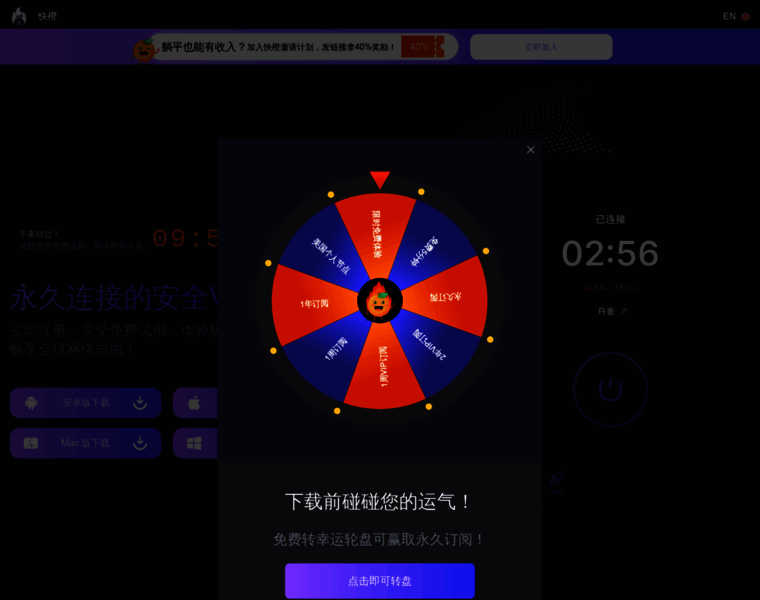Tap 点击即可转盘 to spin the wheel
This screenshot has height=600, width=760.
coord(379,580)
